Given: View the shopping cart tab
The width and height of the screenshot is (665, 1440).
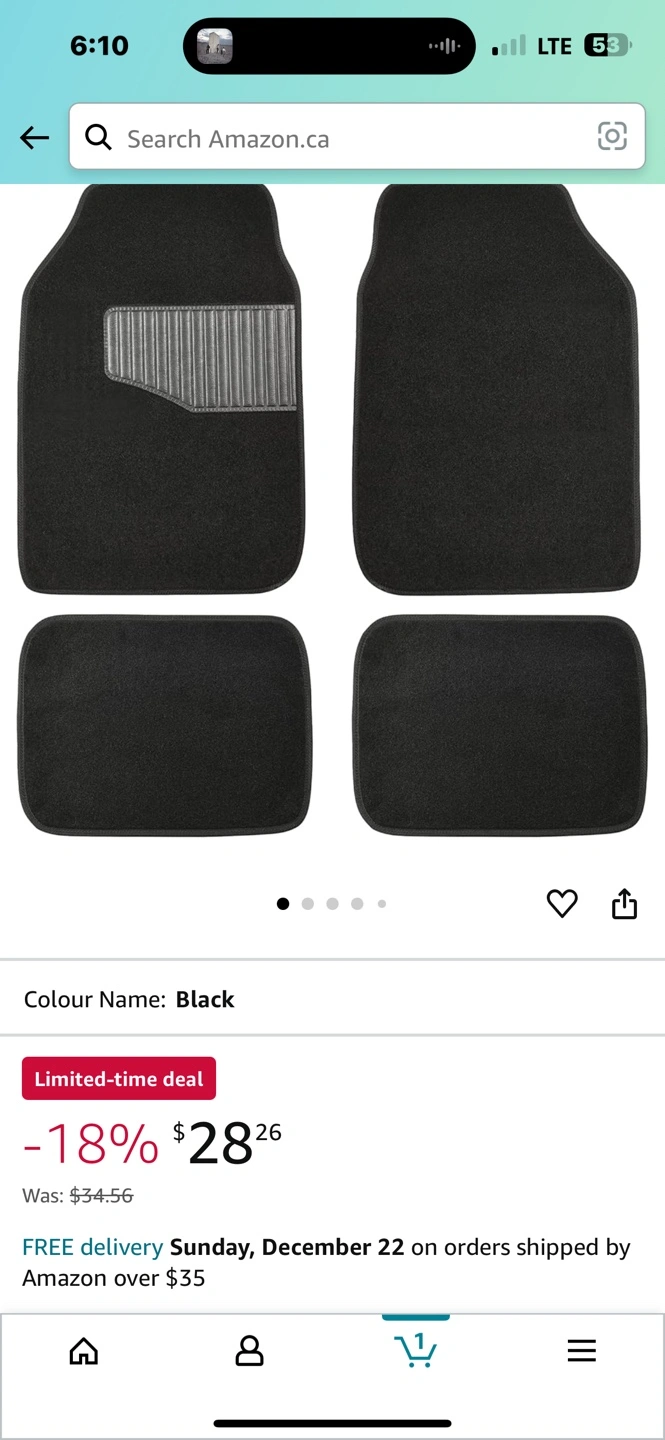Looking at the screenshot, I should click(x=416, y=1351).
